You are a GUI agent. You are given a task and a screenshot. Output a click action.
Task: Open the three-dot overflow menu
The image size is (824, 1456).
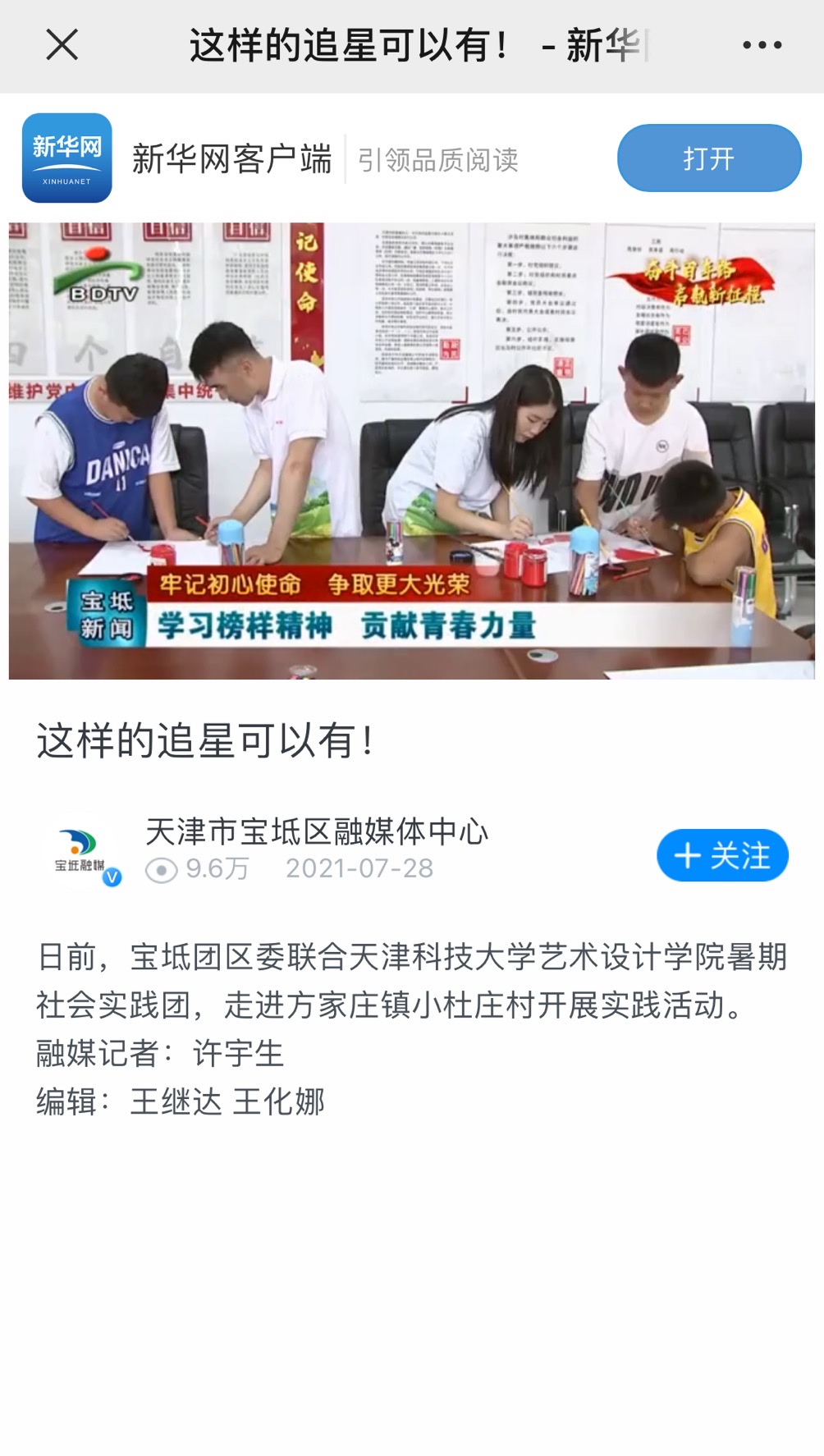pyautogui.click(x=762, y=45)
